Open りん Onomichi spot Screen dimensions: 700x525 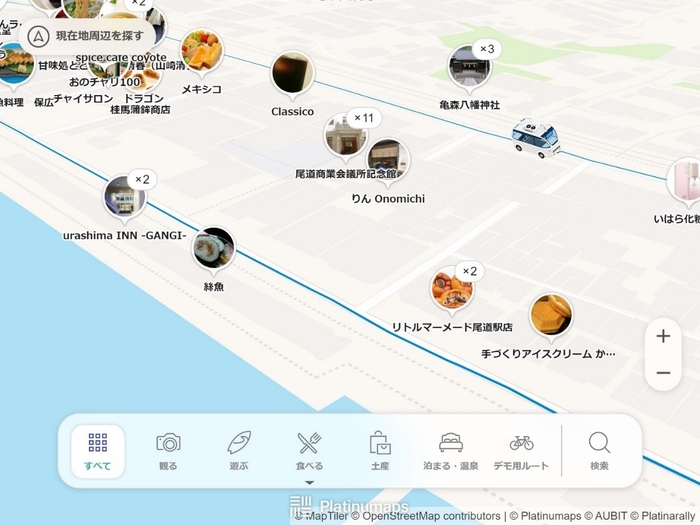[x=388, y=160]
